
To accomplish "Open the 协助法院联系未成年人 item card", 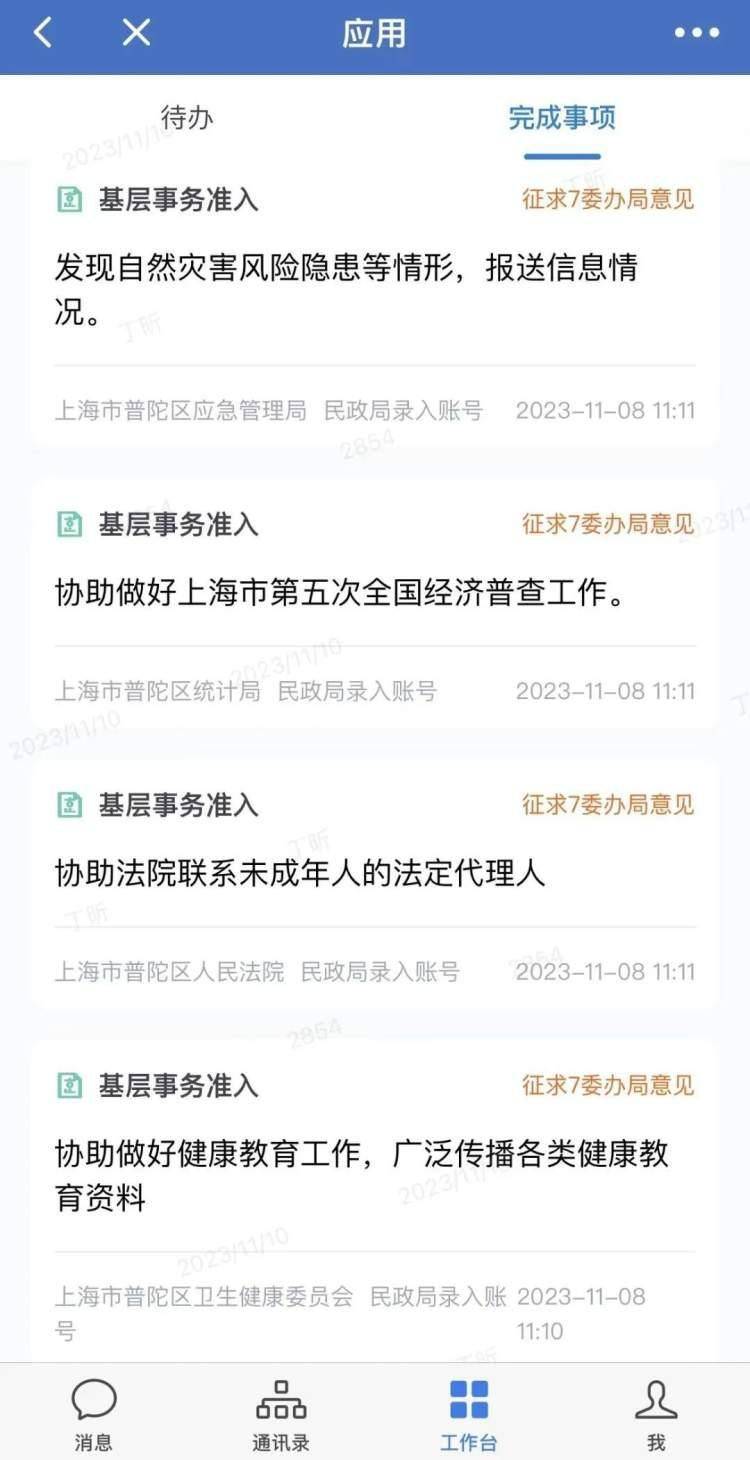I will (375, 883).
